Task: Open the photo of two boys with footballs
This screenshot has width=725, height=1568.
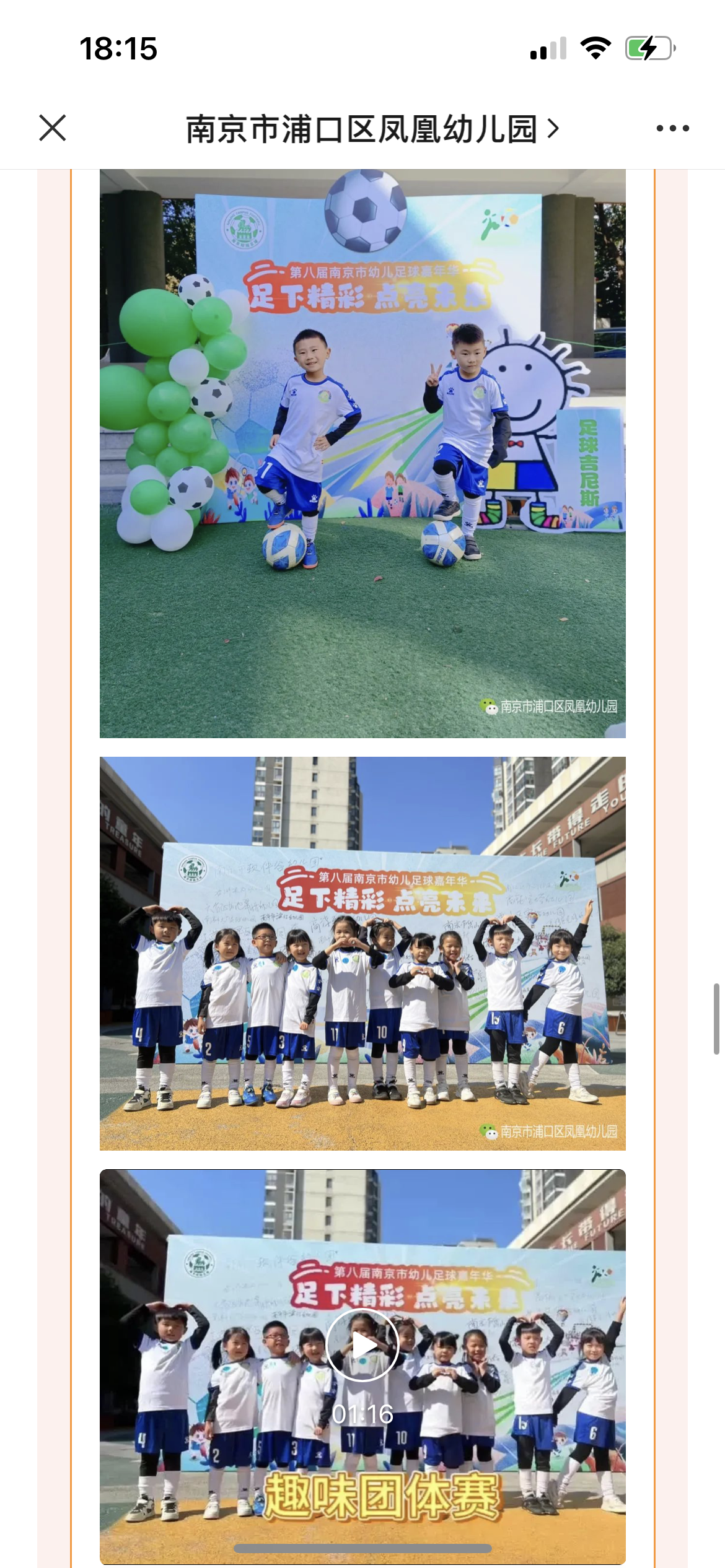Action: (362, 453)
